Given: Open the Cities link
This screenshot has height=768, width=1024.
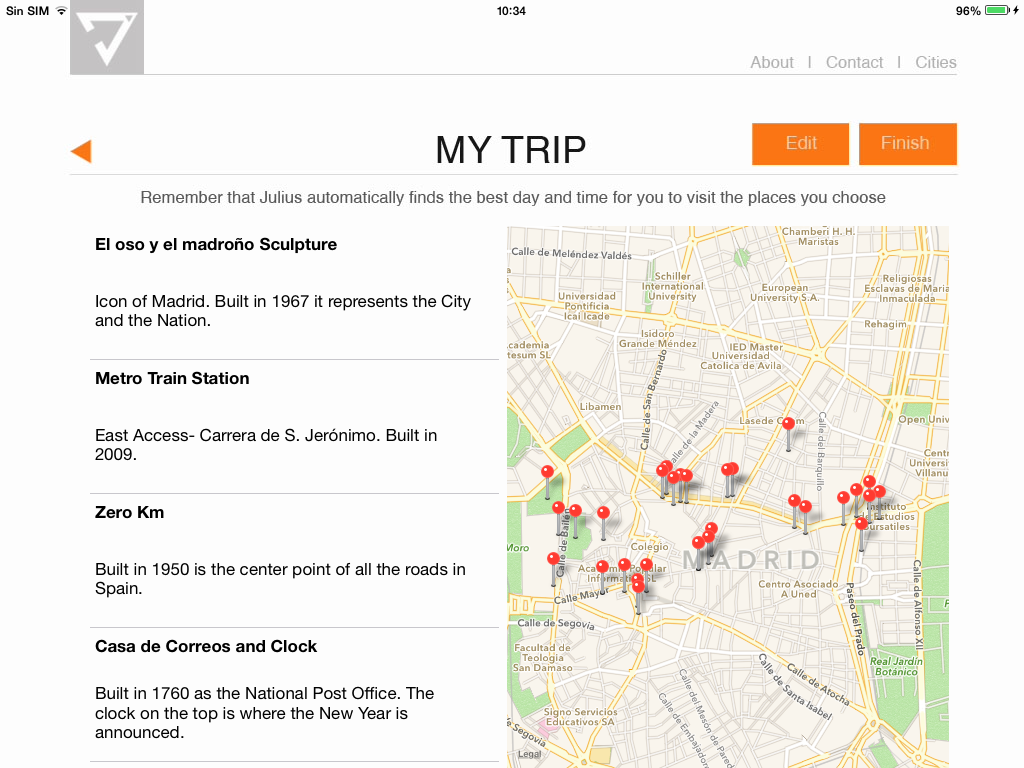Looking at the screenshot, I should [935, 62].
